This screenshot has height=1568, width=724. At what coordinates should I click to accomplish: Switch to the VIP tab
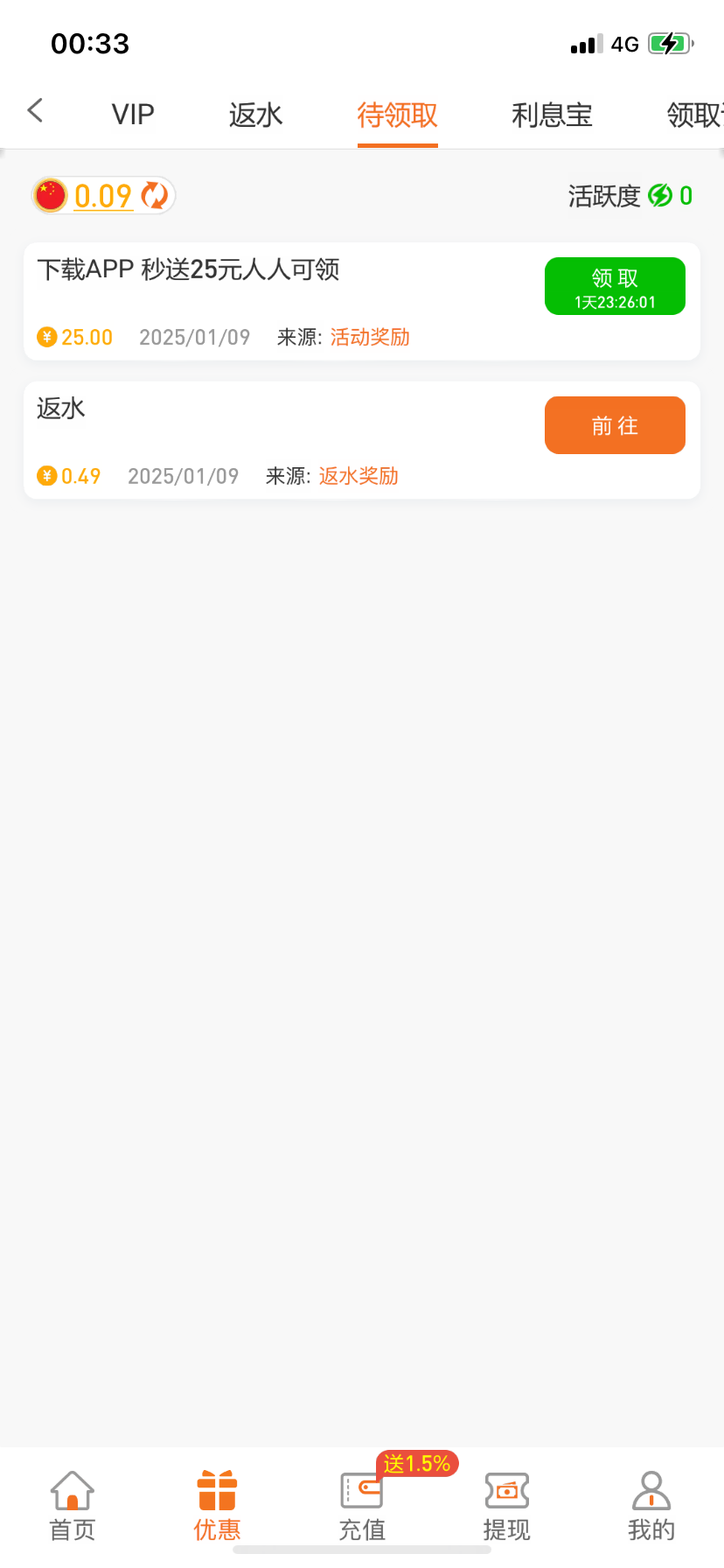pos(133,115)
